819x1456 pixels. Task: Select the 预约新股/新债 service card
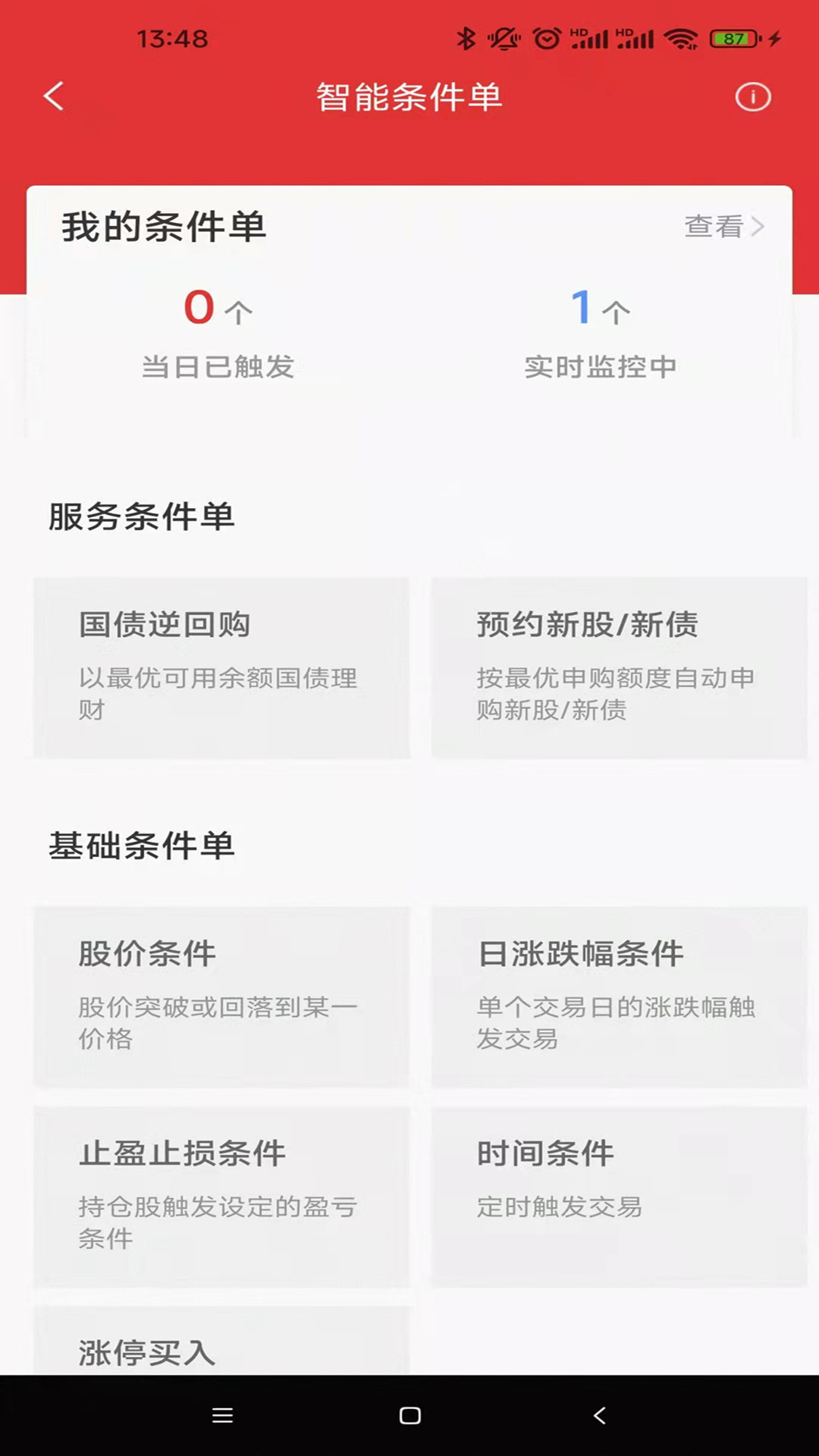click(618, 667)
